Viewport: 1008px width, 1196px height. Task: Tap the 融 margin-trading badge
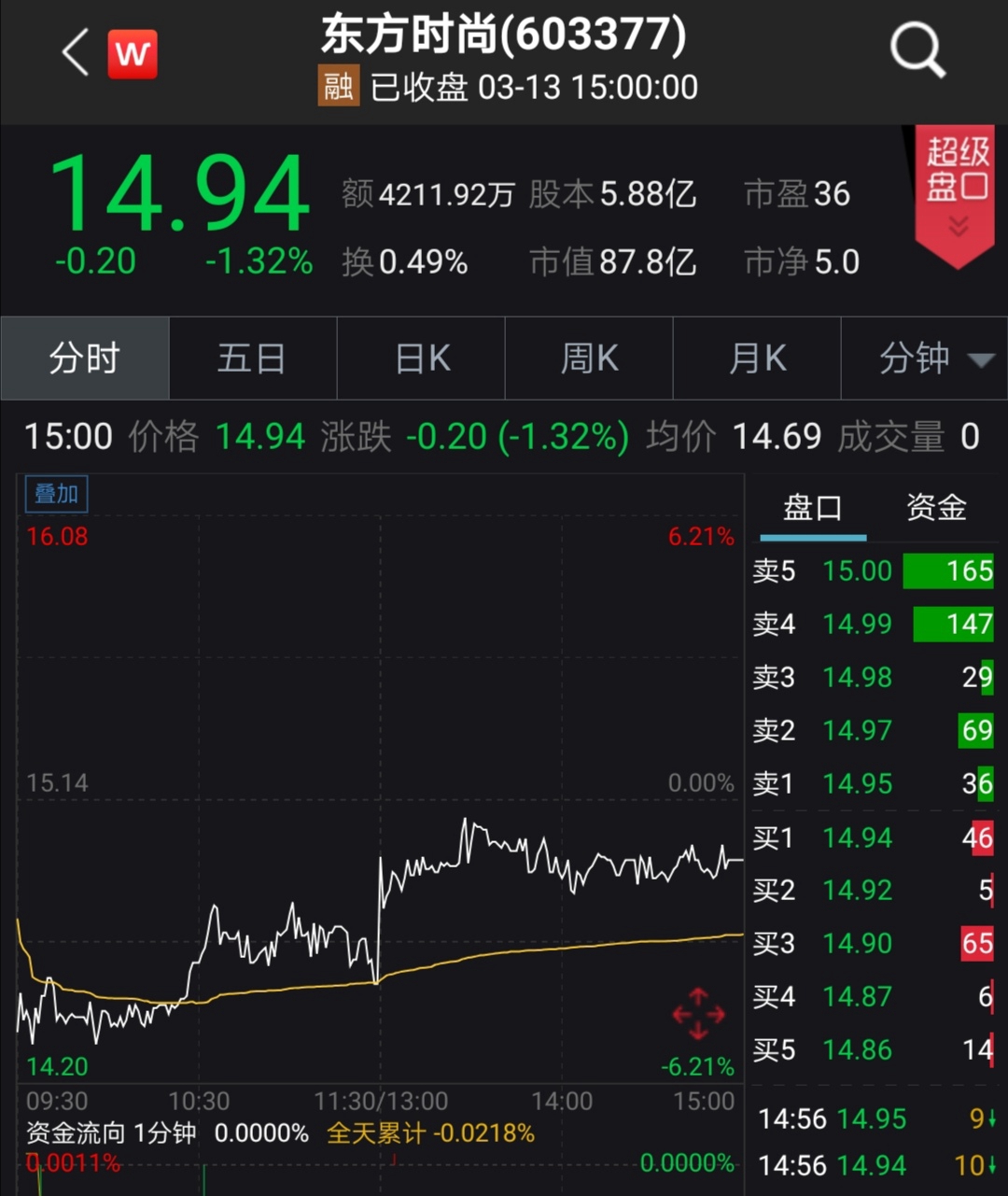pyautogui.click(x=338, y=86)
